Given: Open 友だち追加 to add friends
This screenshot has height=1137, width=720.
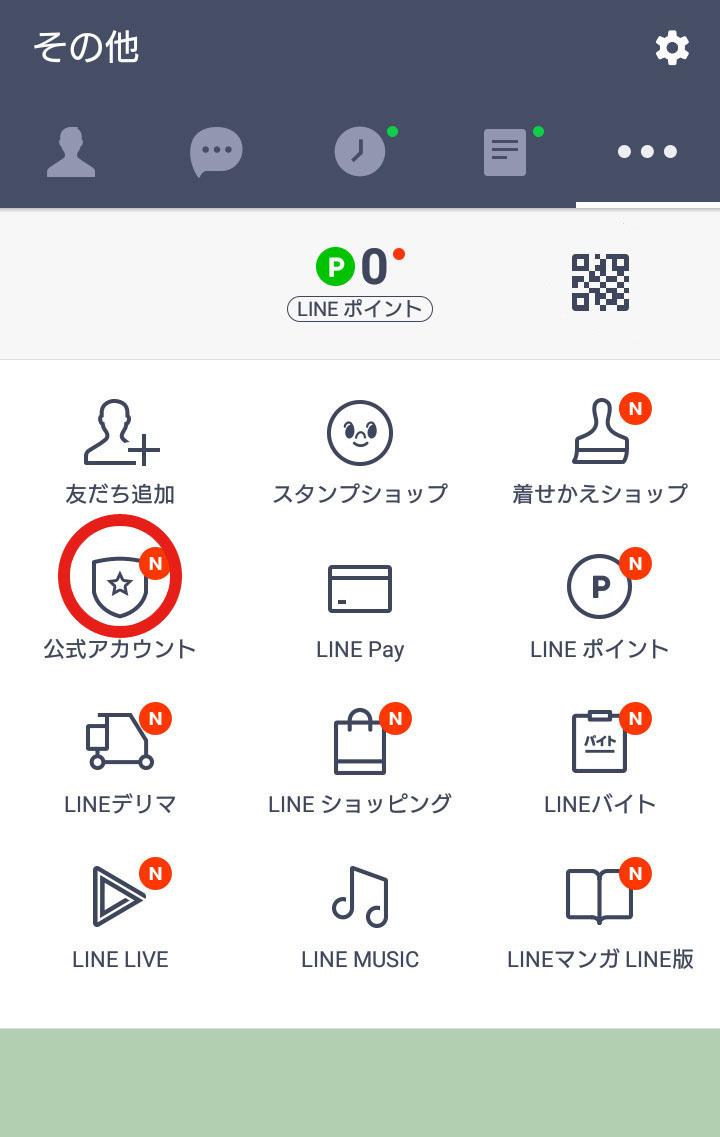Looking at the screenshot, I should coord(120,448).
